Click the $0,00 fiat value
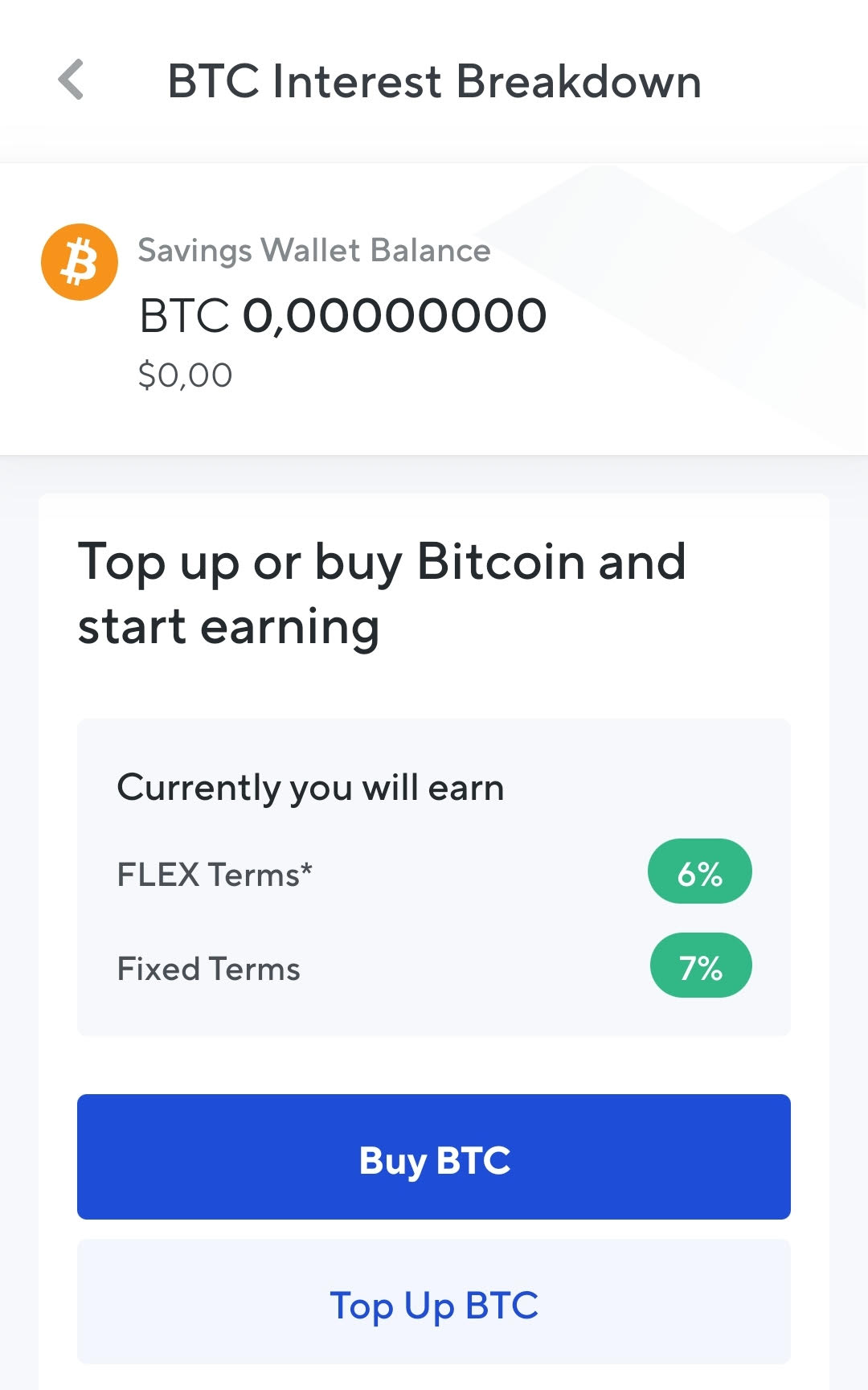868x1390 pixels. click(x=184, y=374)
